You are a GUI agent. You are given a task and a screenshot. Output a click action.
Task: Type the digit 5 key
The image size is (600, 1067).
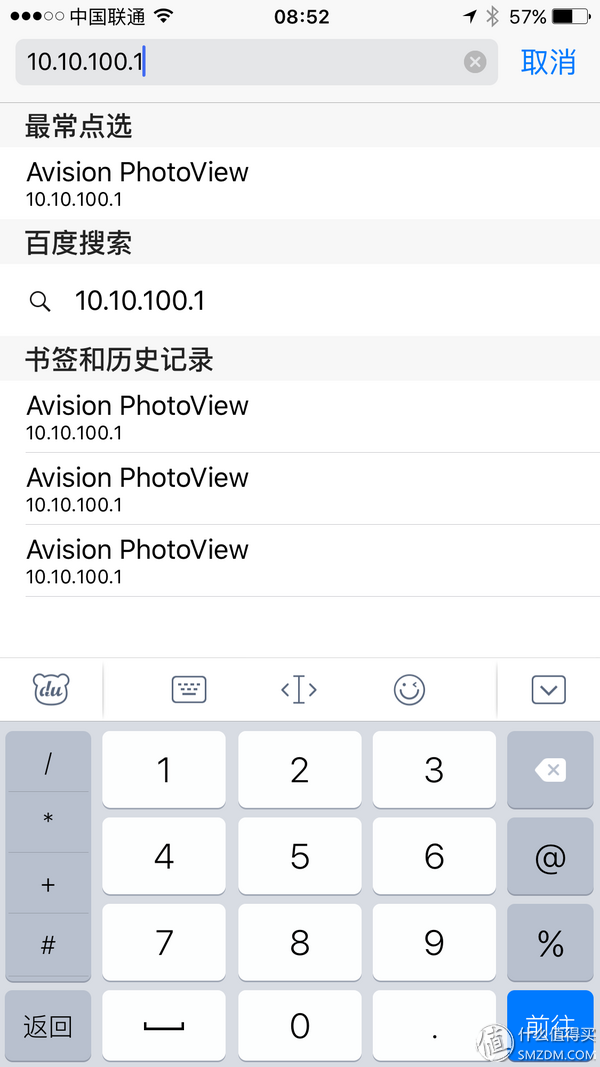[300, 856]
